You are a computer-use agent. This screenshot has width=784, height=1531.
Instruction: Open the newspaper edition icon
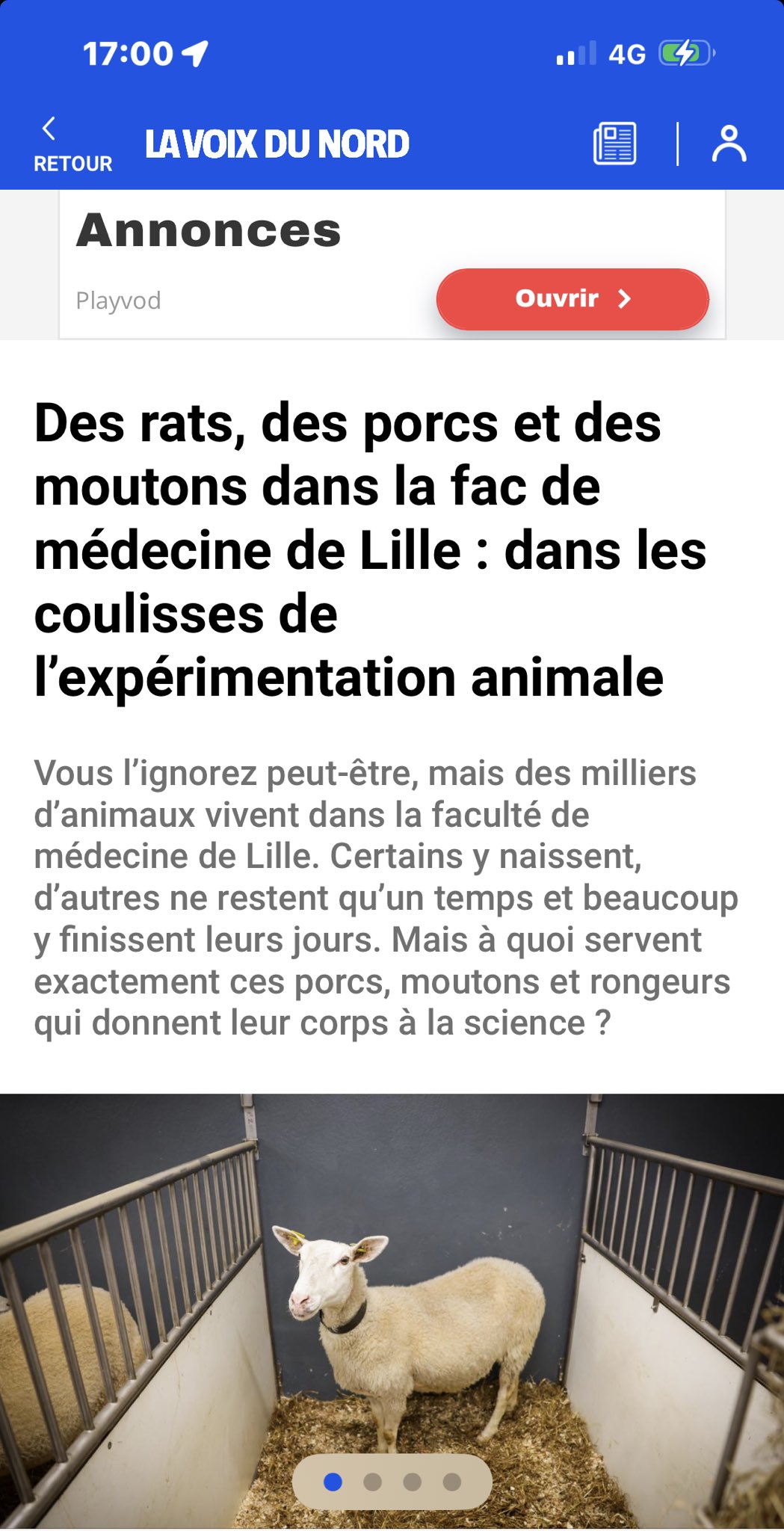point(614,143)
